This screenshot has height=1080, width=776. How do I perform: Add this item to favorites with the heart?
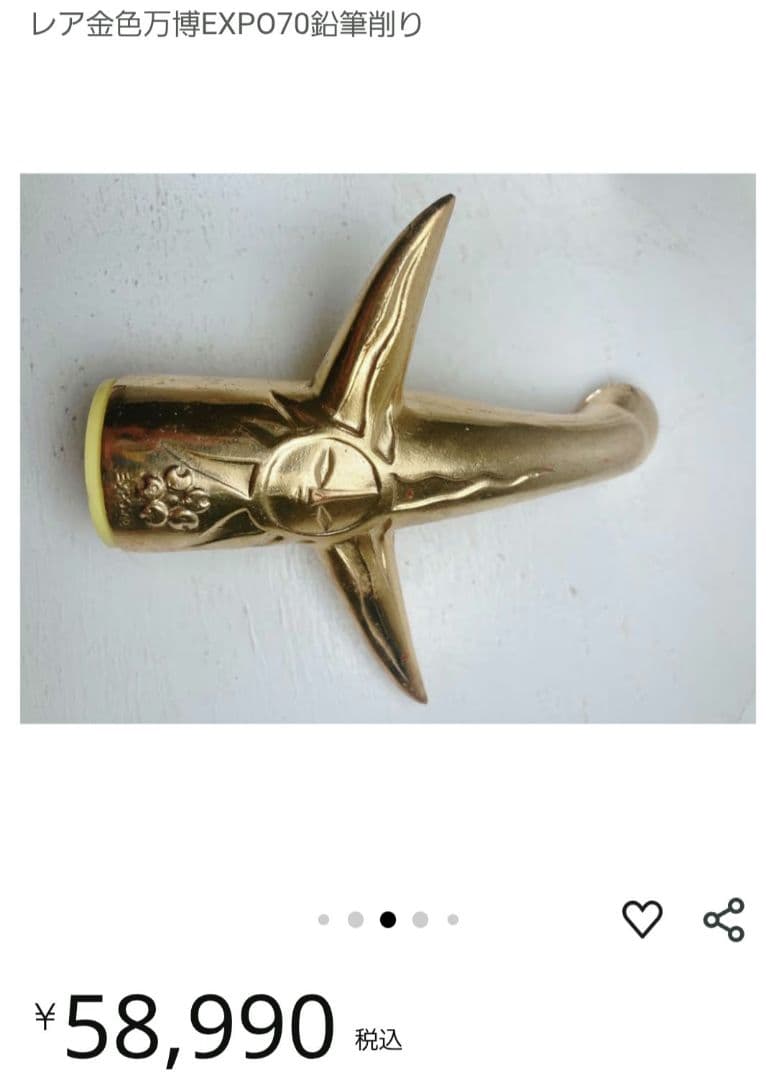[x=642, y=919]
